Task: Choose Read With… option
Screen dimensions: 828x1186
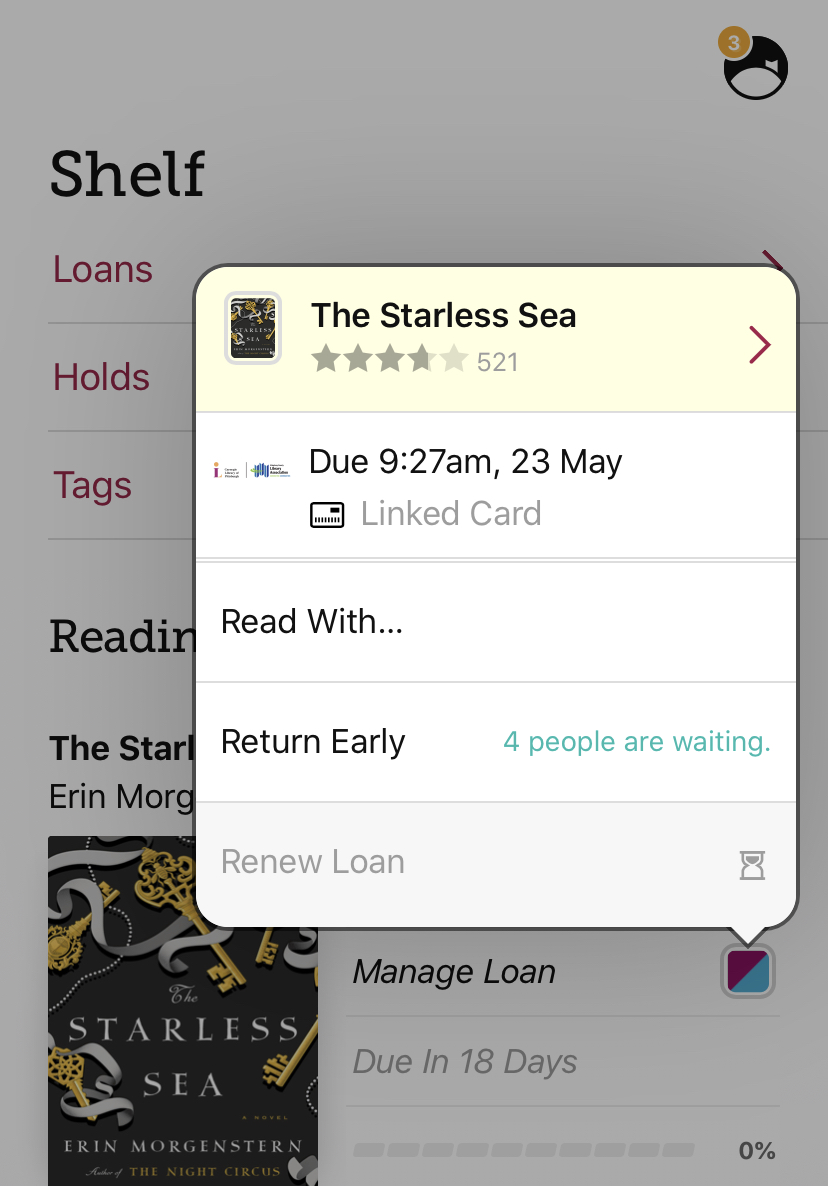Action: 496,622
